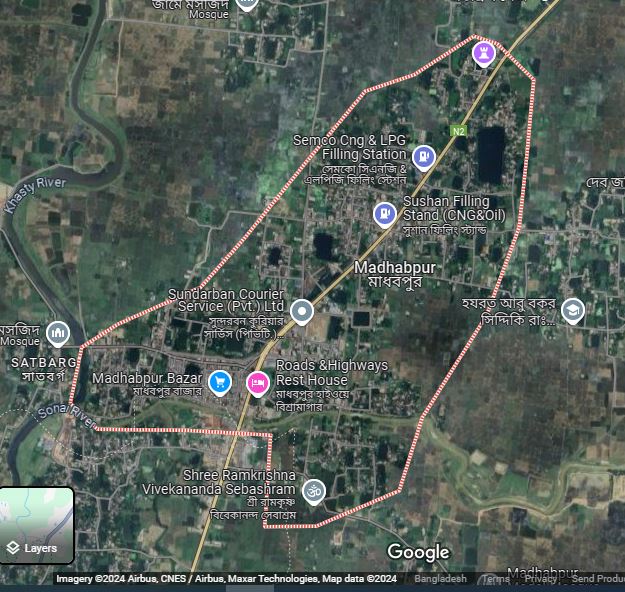Open the Layers map view switcher

pos(37,526)
